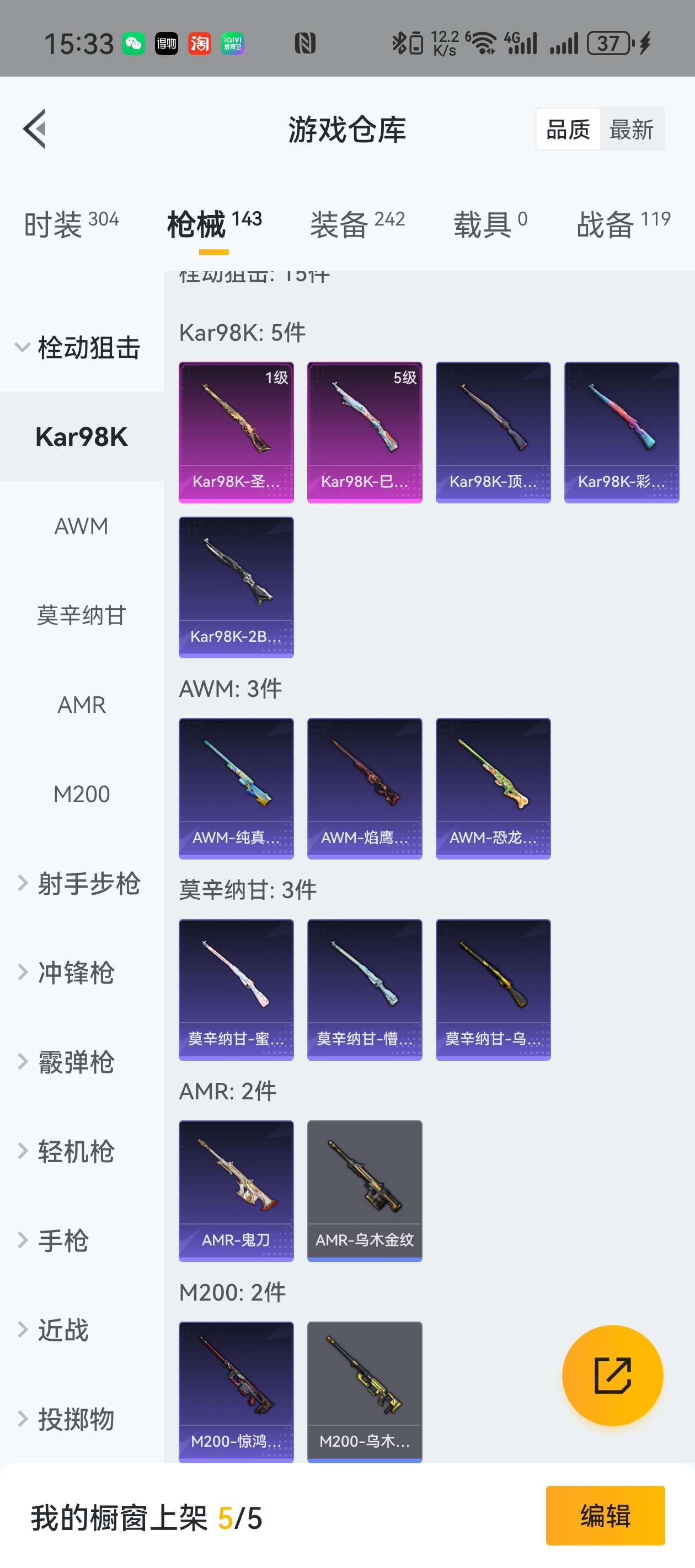This screenshot has width=695, height=1568.
Task: Expand the 冲锋枪 category
Action: click(x=67, y=973)
